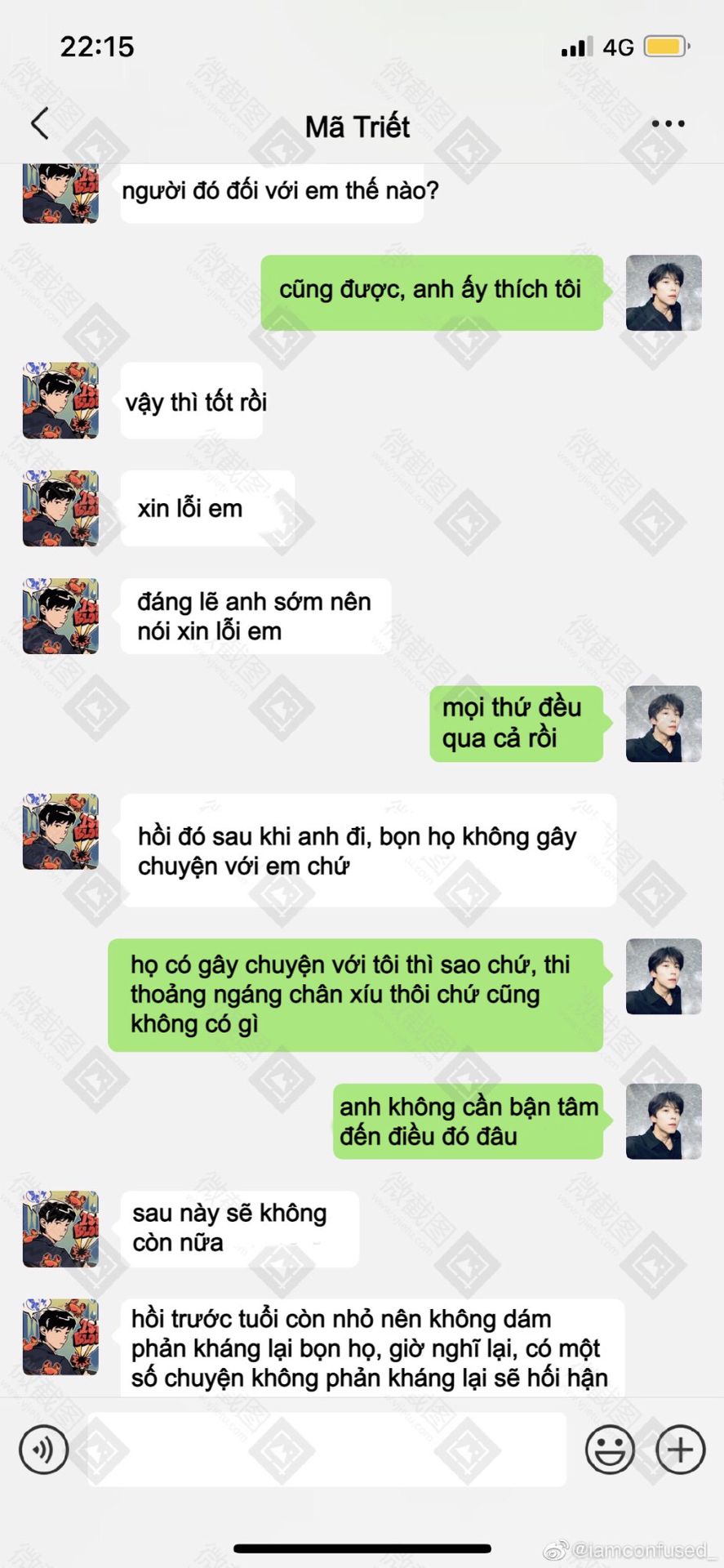Open own avatar beside 'mọi thứ đều qua cả rồi'
The width and height of the screenshot is (724, 1568).
click(x=663, y=724)
